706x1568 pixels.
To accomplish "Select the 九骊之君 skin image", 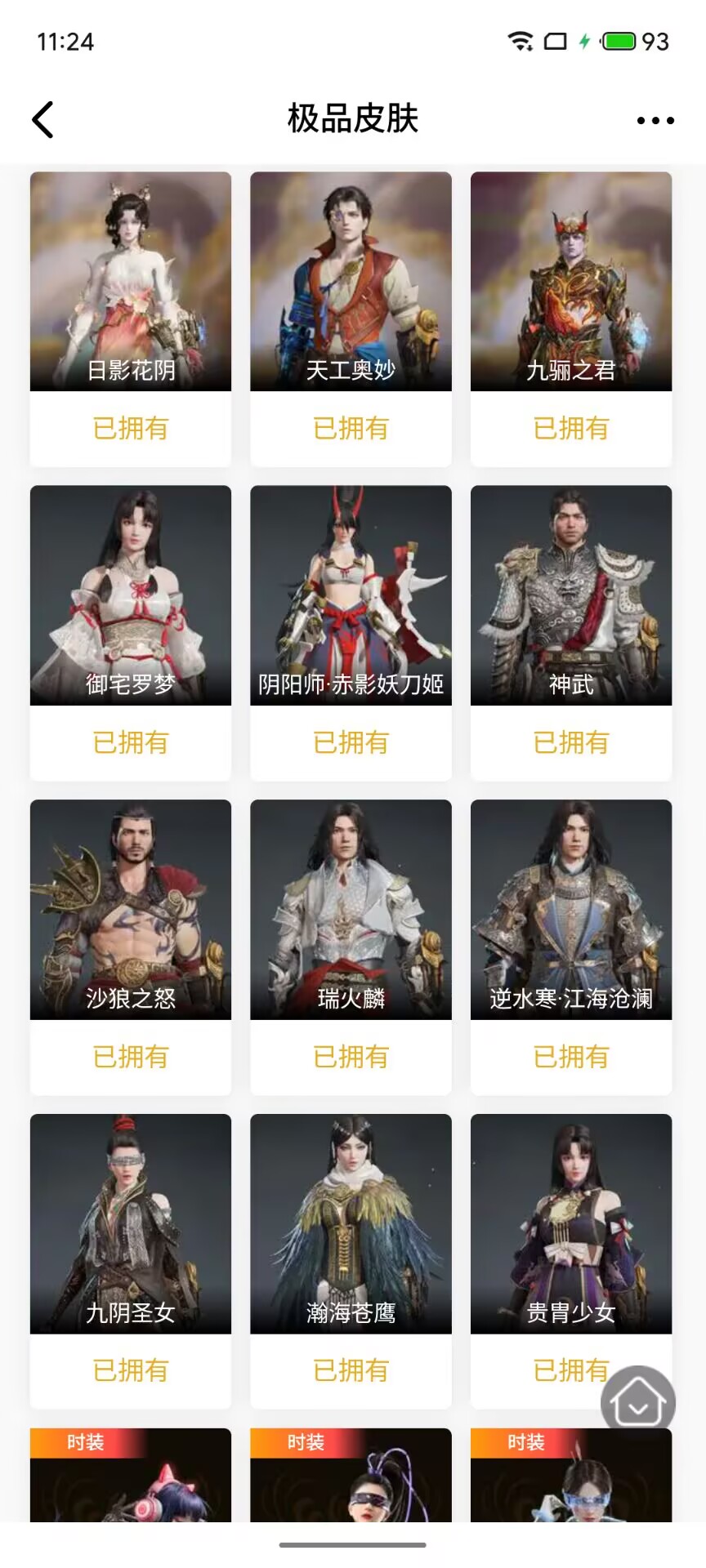I will point(570,280).
